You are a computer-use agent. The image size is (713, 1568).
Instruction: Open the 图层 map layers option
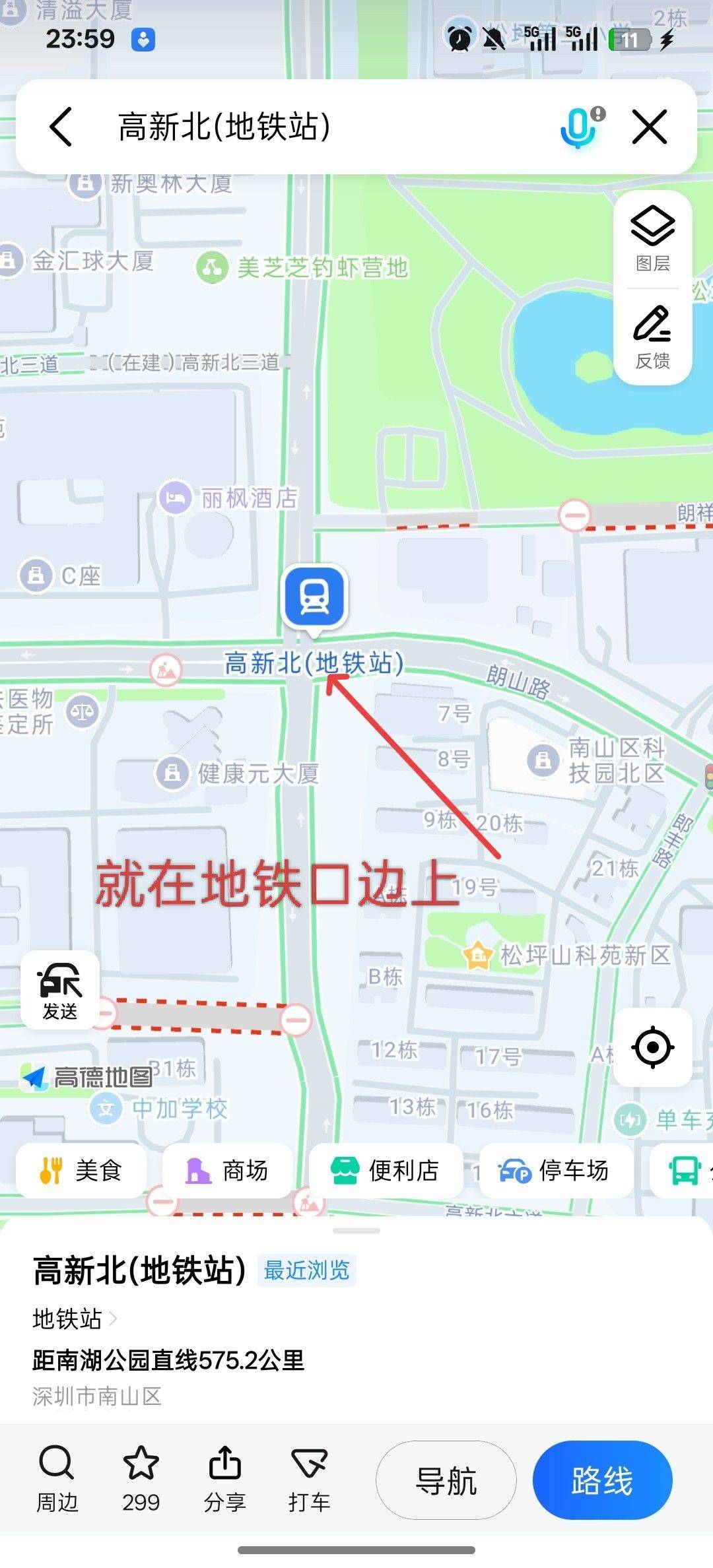pos(652,239)
